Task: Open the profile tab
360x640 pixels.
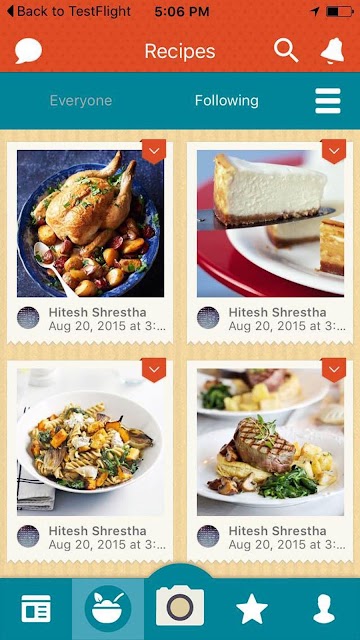Action: (324, 609)
